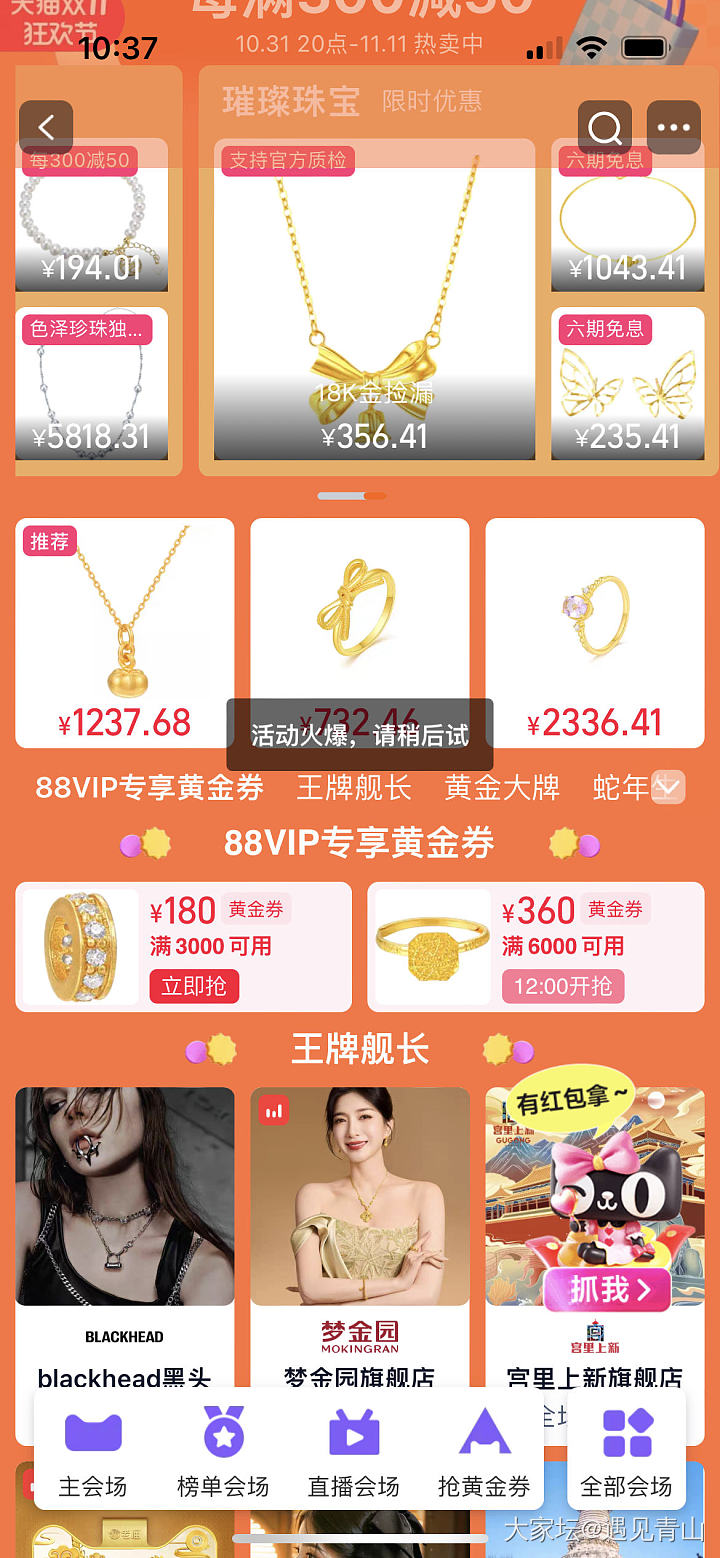Open search with the magnifier icon
This screenshot has width=720, height=1558.
pos(604,127)
